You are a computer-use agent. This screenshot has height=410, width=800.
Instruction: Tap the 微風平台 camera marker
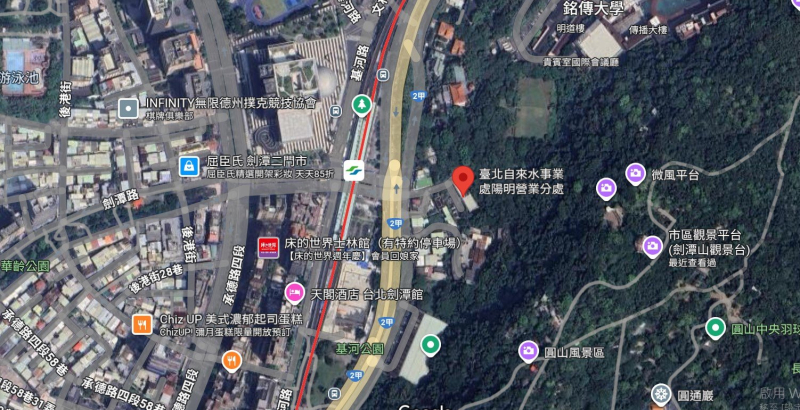(x=634, y=174)
